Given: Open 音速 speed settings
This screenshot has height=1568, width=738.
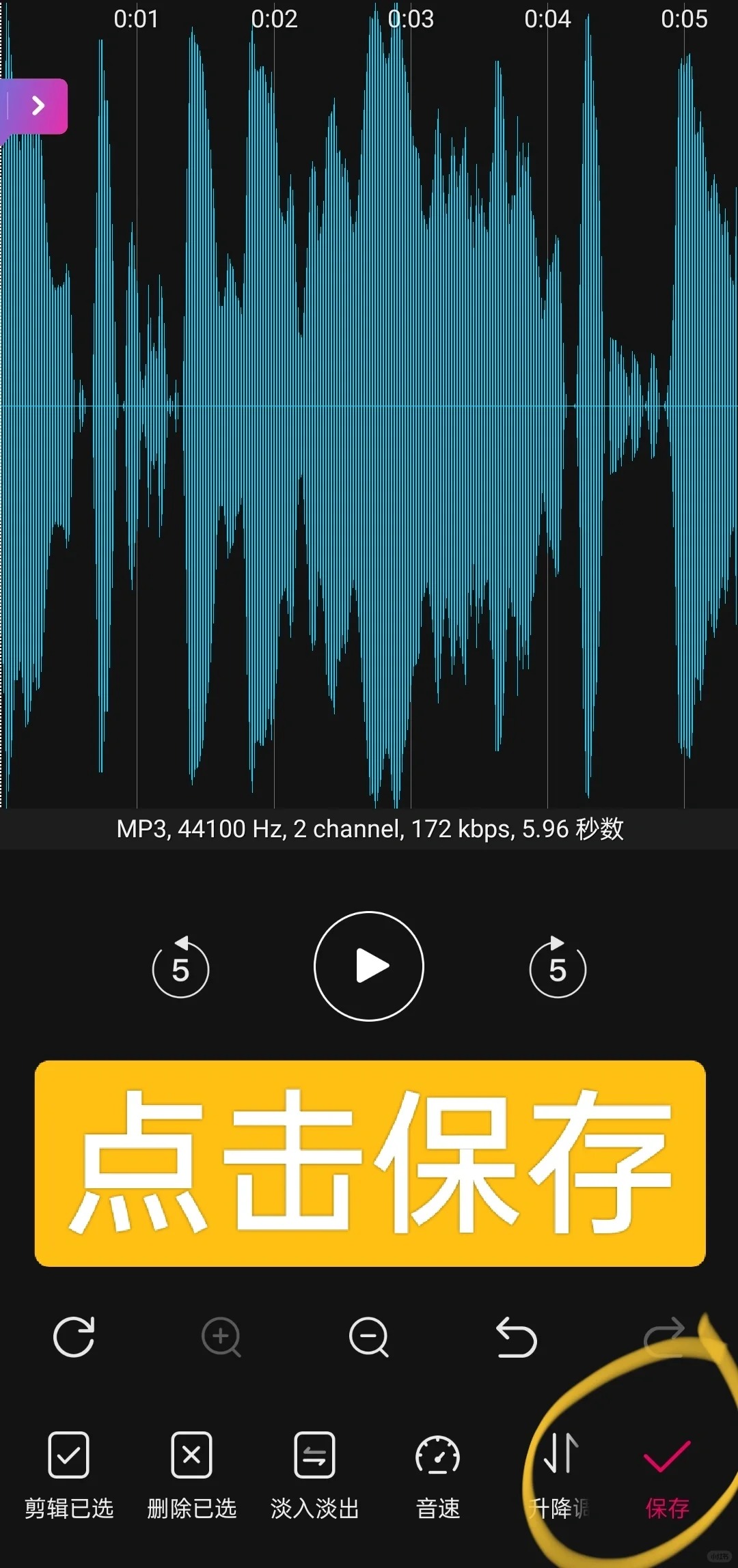Looking at the screenshot, I should (x=438, y=1475).
